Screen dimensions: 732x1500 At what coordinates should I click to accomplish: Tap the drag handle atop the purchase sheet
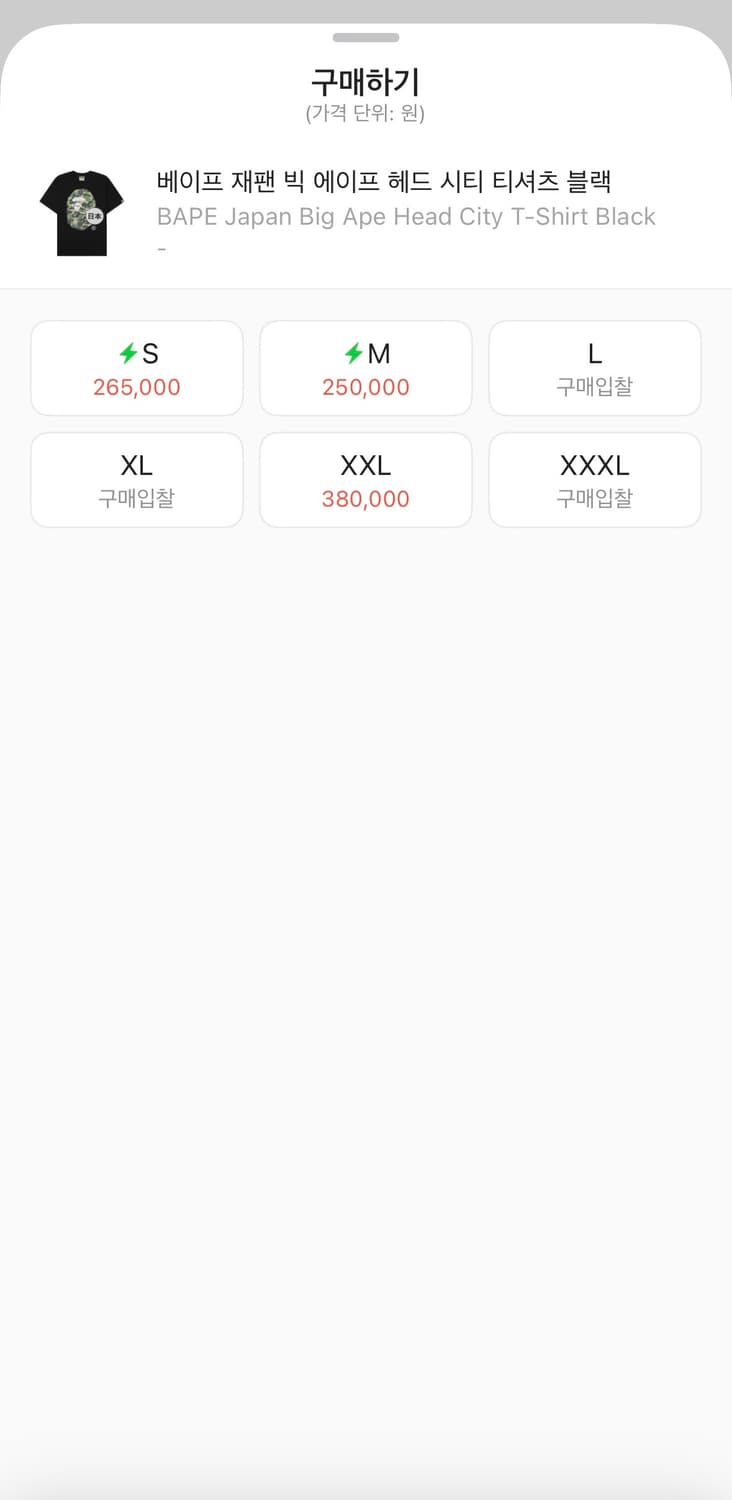(366, 37)
